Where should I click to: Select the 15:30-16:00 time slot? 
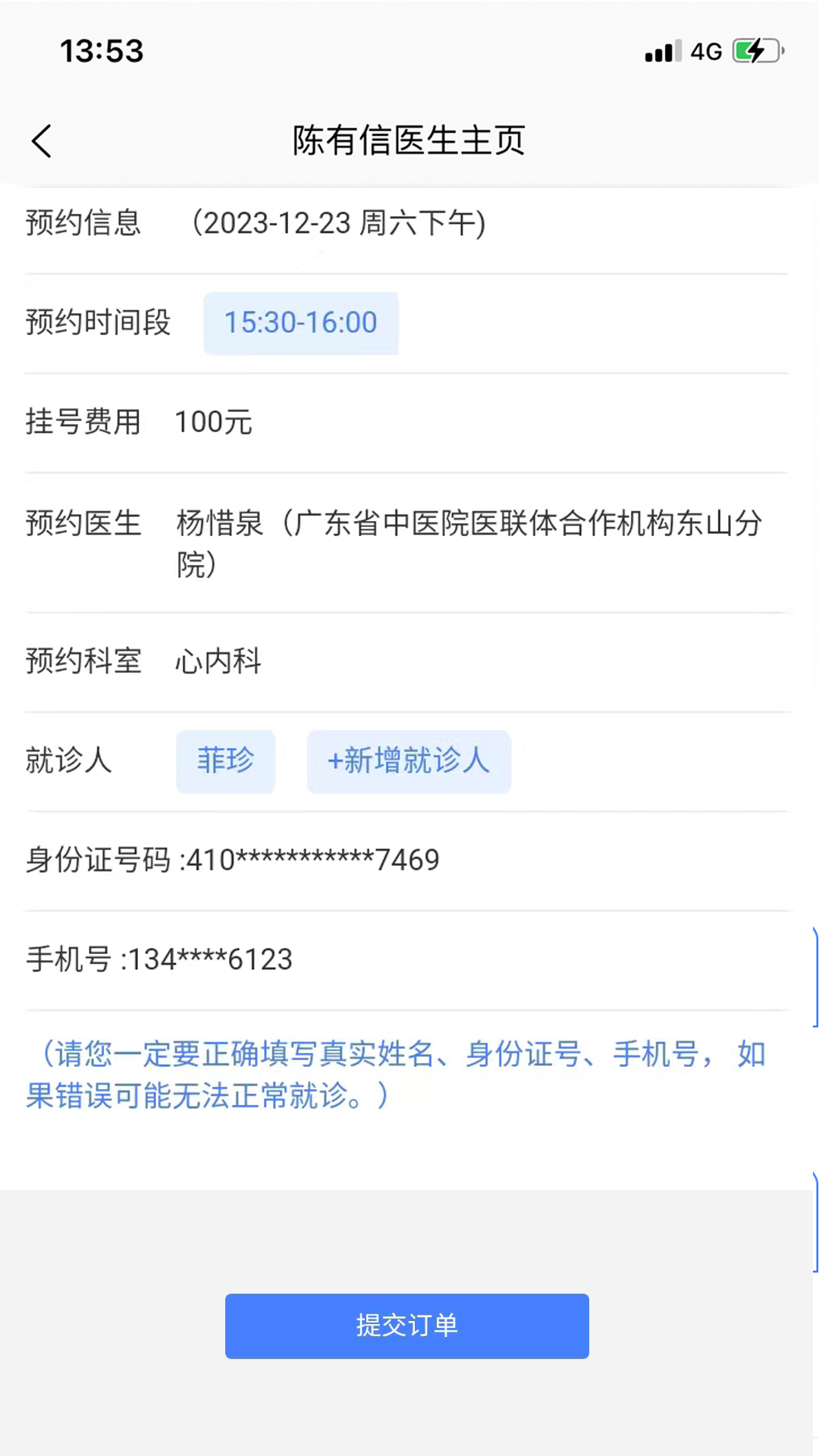pos(300,323)
